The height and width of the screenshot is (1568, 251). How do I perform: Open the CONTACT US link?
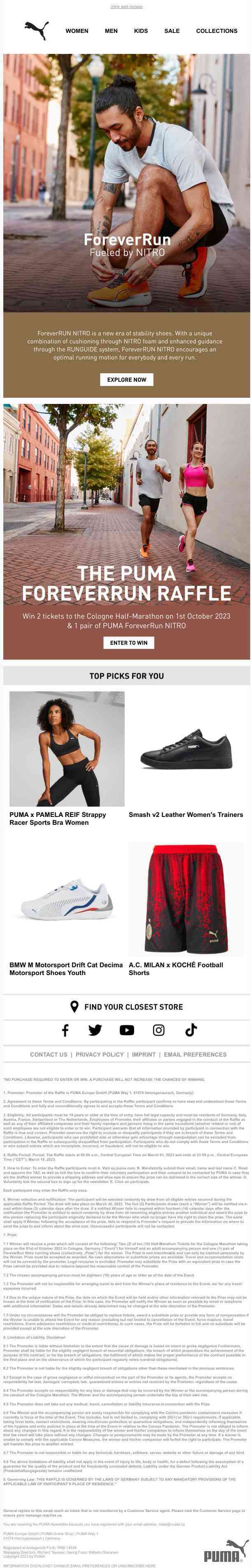coord(49,1055)
